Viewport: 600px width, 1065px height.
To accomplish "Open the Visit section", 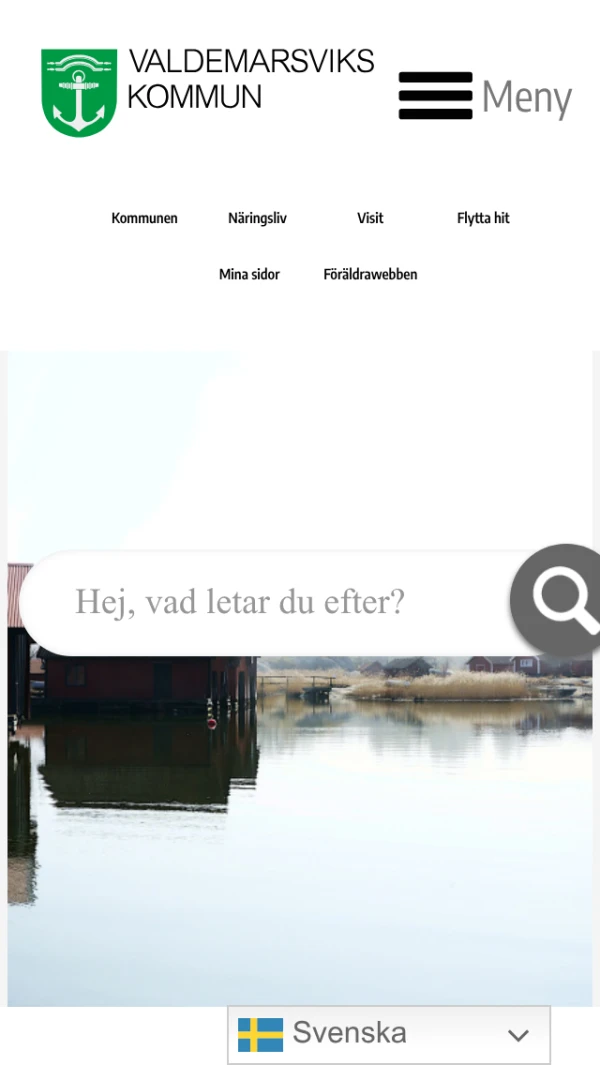I will (x=370, y=218).
